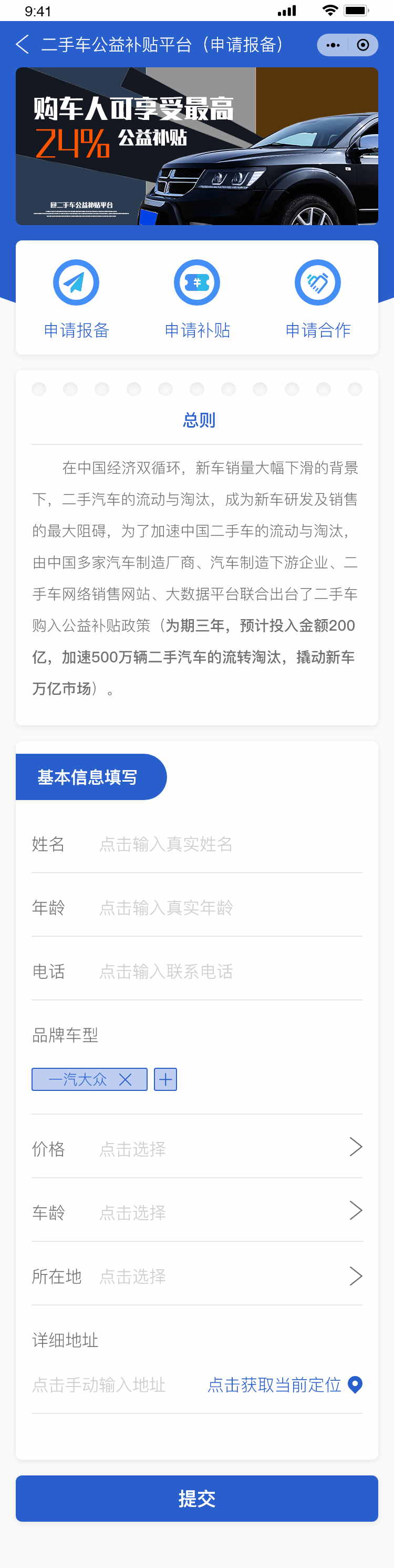Add another brand model with plus button

pyautogui.click(x=165, y=1079)
